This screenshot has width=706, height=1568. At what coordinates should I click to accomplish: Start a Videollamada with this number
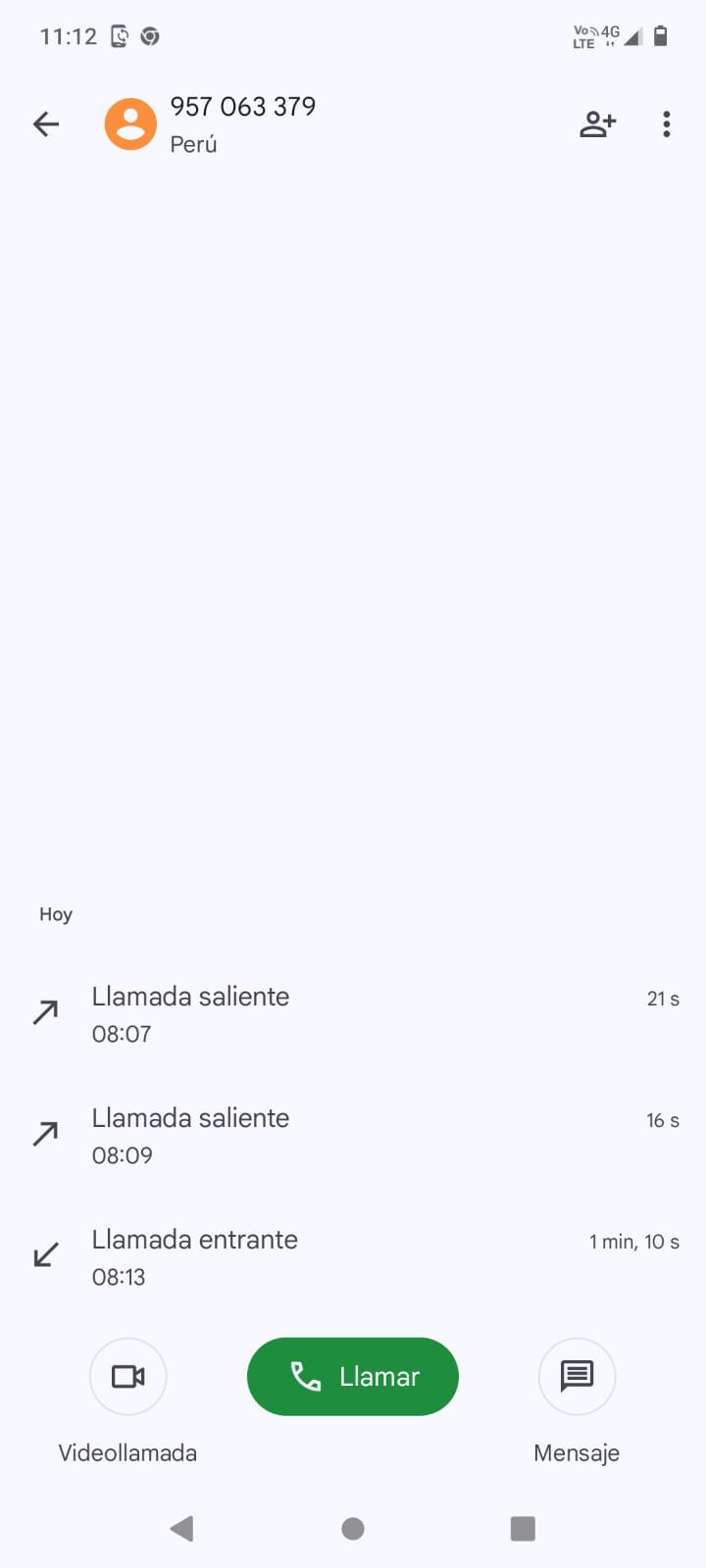point(127,1377)
